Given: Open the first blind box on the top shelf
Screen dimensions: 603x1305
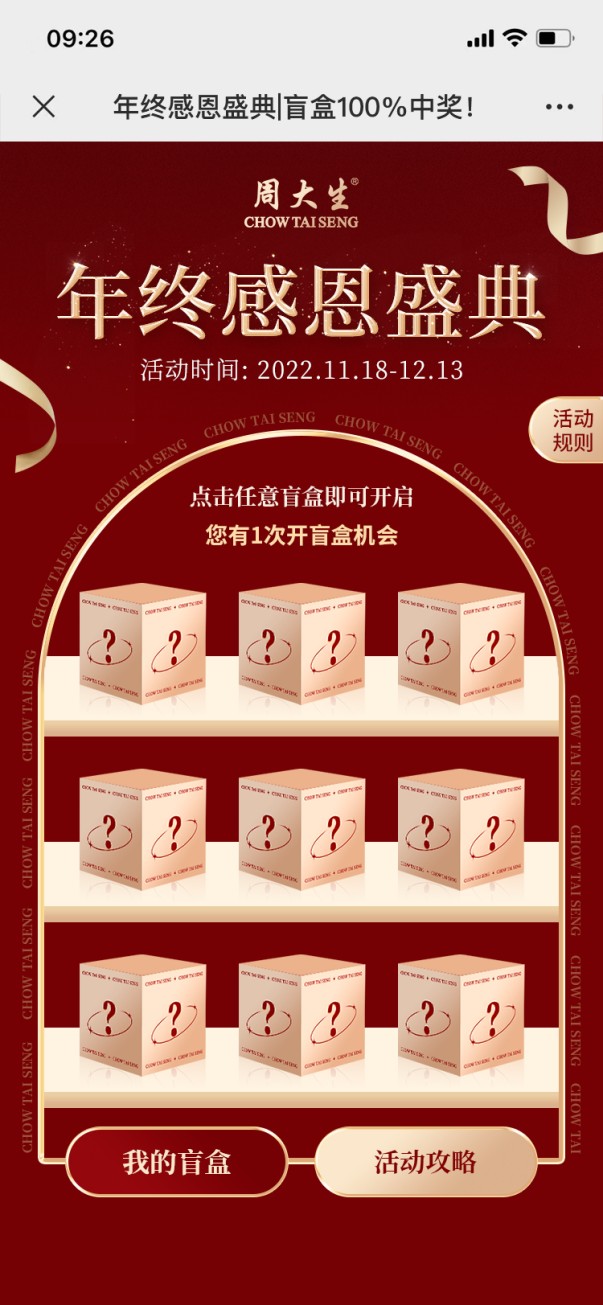Looking at the screenshot, I should (142, 644).
